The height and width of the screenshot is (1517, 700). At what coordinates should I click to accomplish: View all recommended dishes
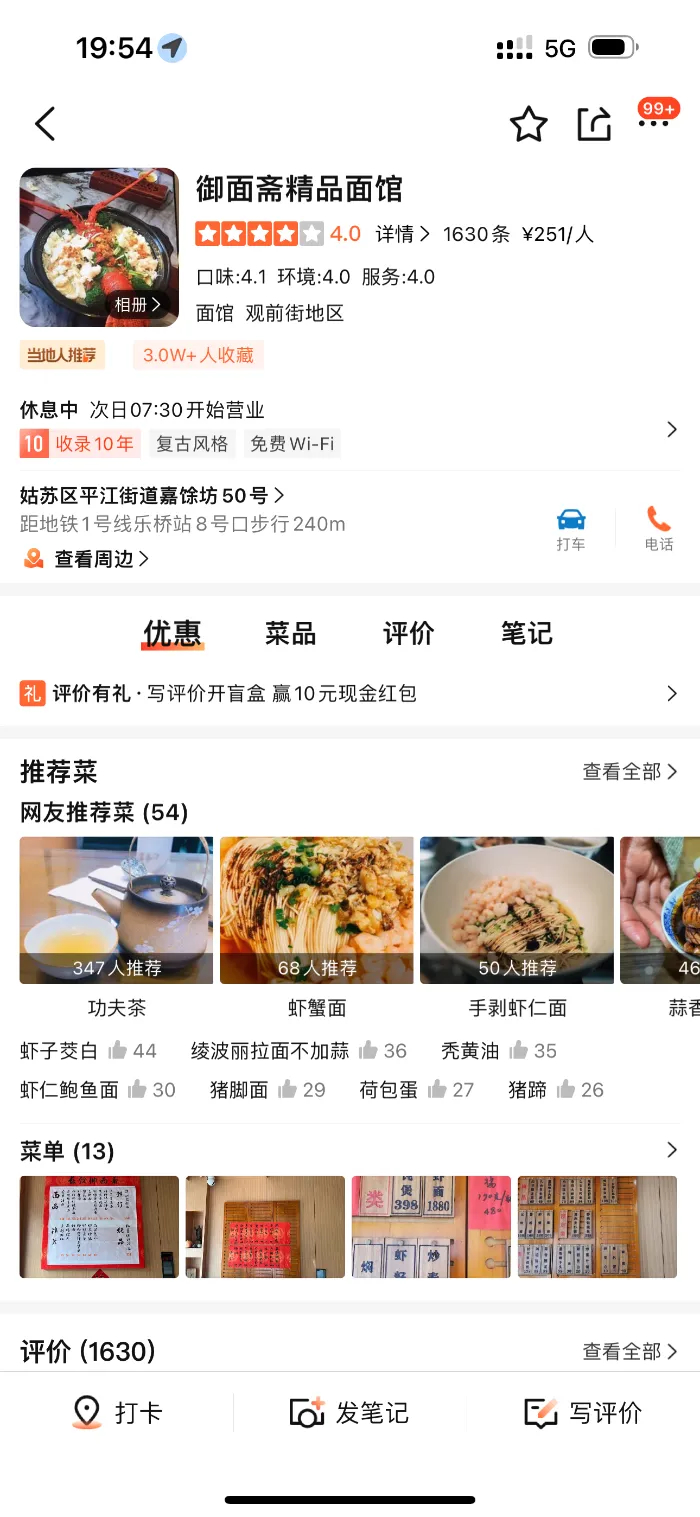[630, 771]
